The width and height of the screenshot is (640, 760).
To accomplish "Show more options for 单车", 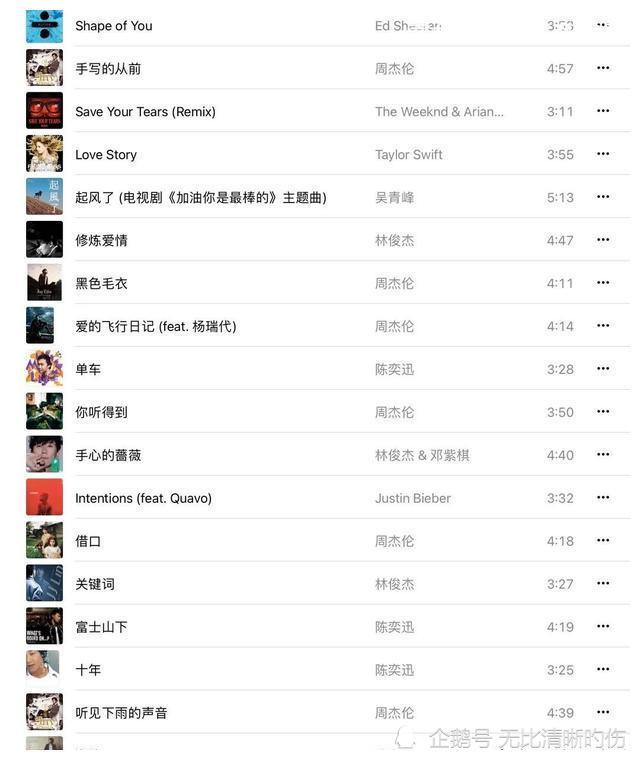I will 603,369.
